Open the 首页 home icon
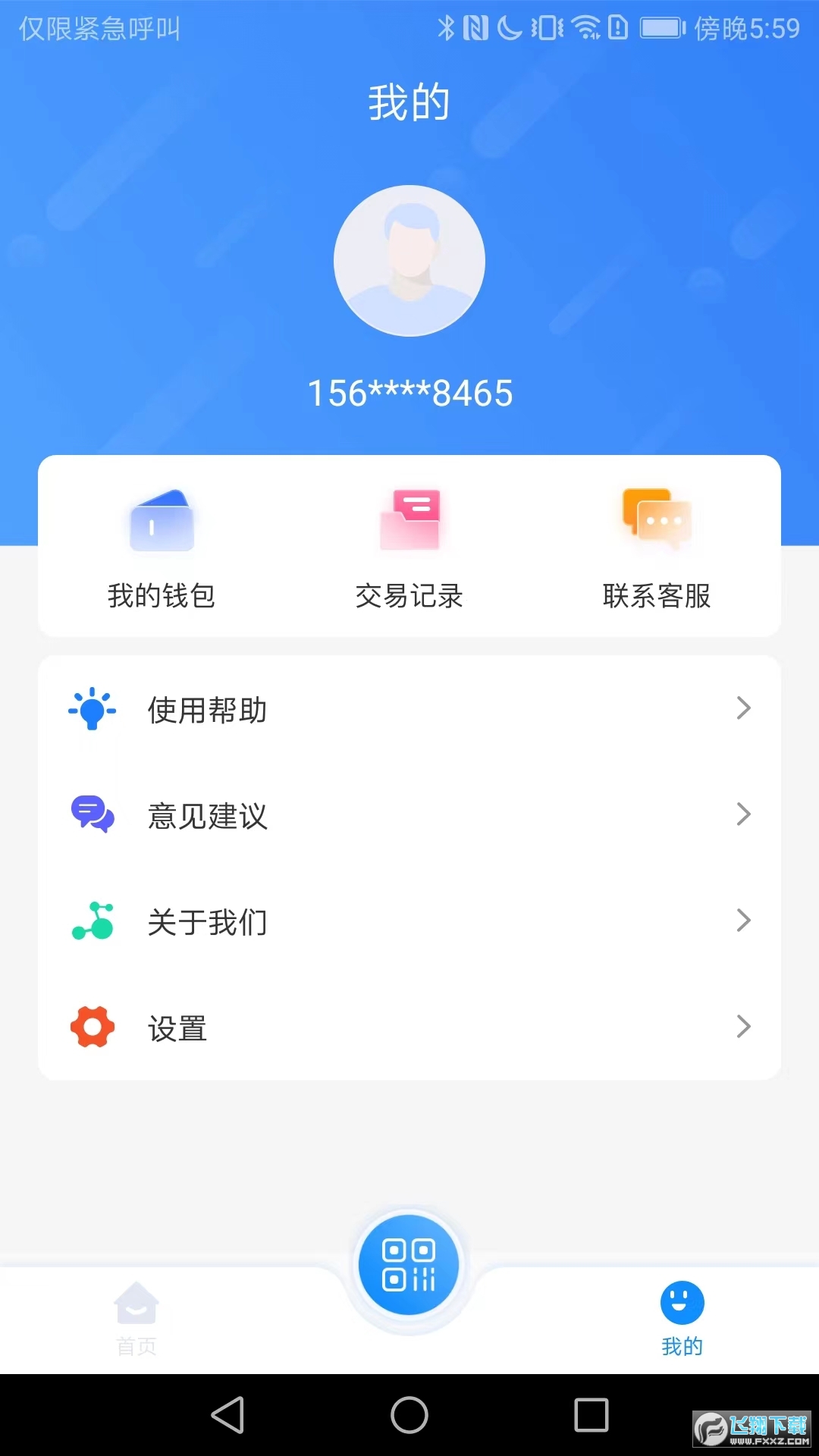 pos(136,1306)
